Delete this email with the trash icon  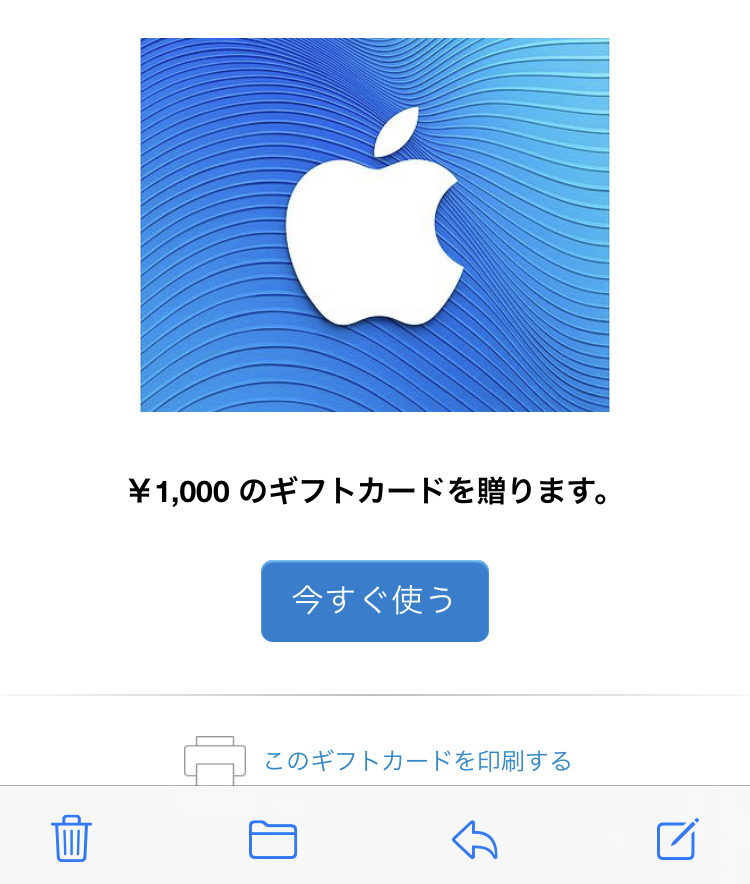pos(71,838)
